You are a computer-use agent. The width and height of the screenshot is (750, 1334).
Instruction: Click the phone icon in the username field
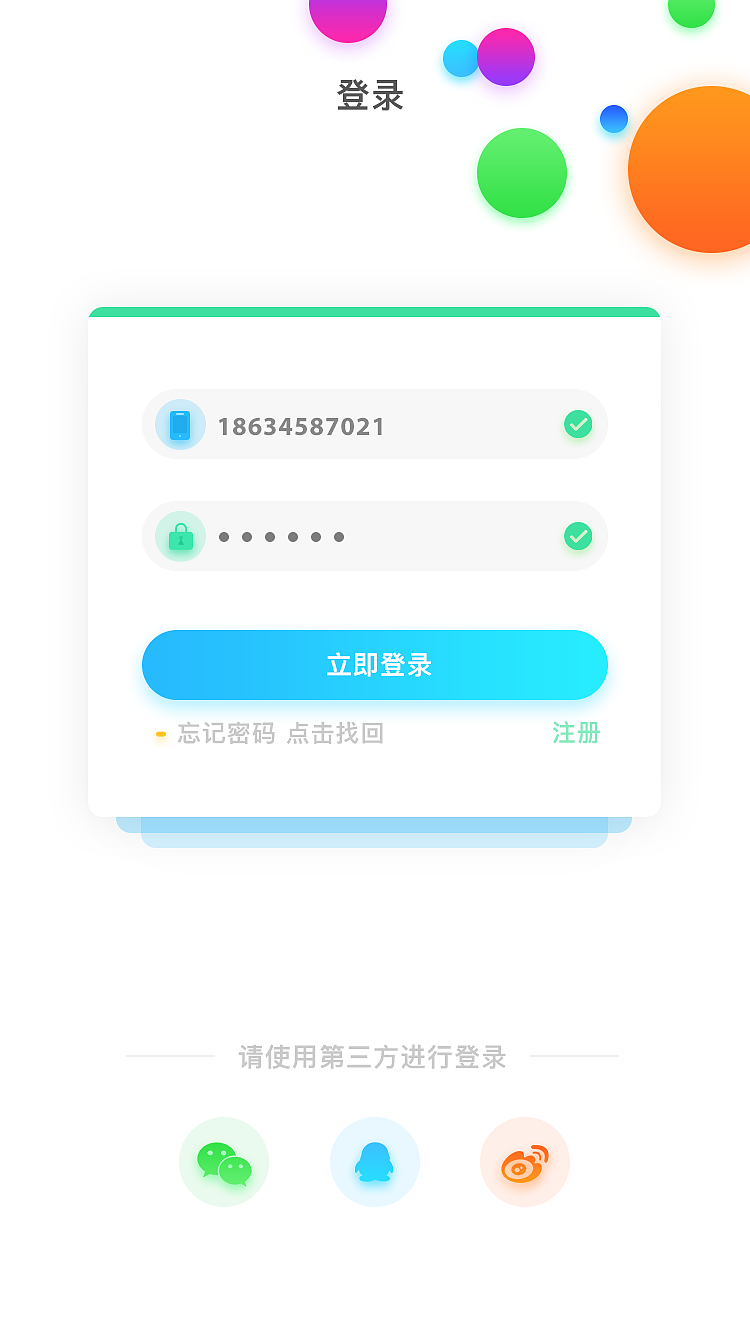click(181, 424)
